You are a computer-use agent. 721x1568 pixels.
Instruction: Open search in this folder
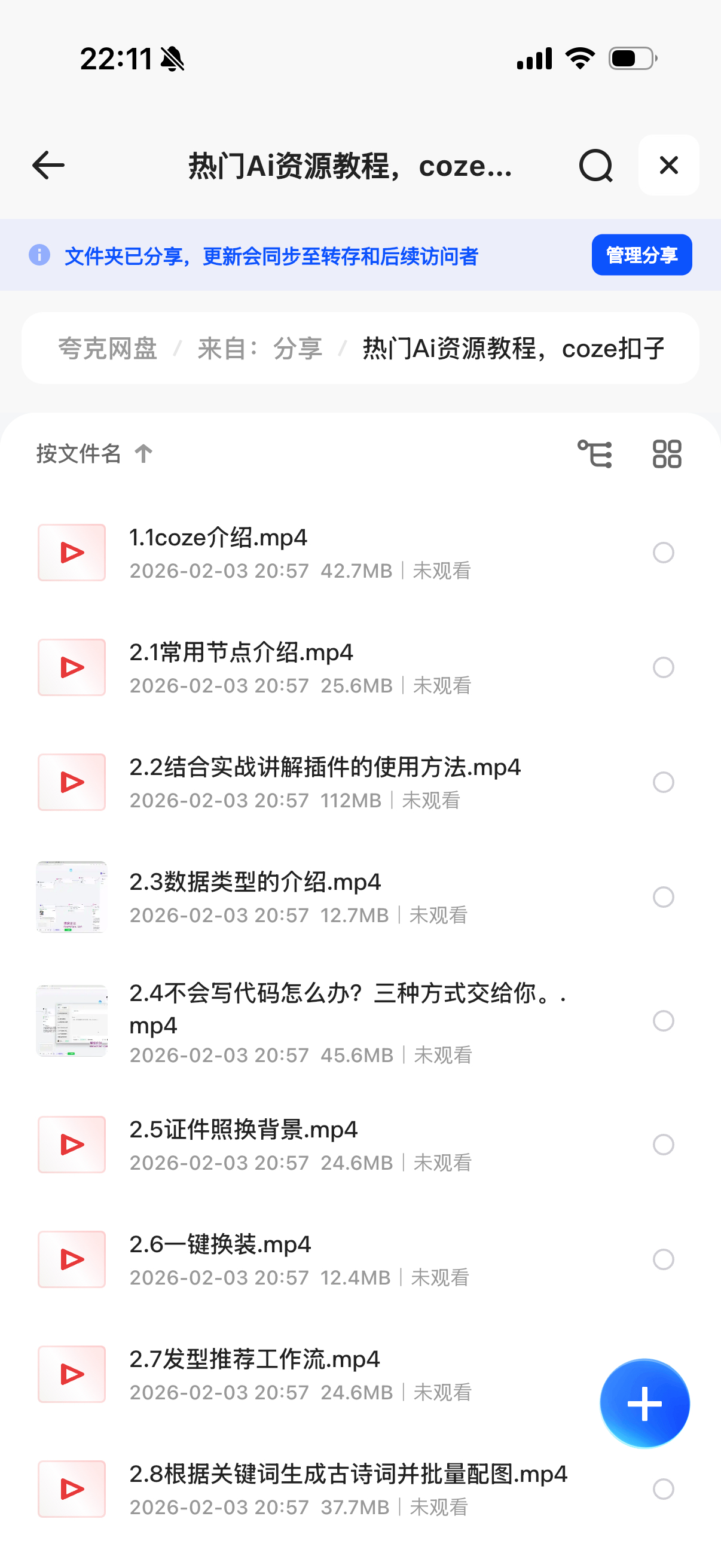point(595,165)
